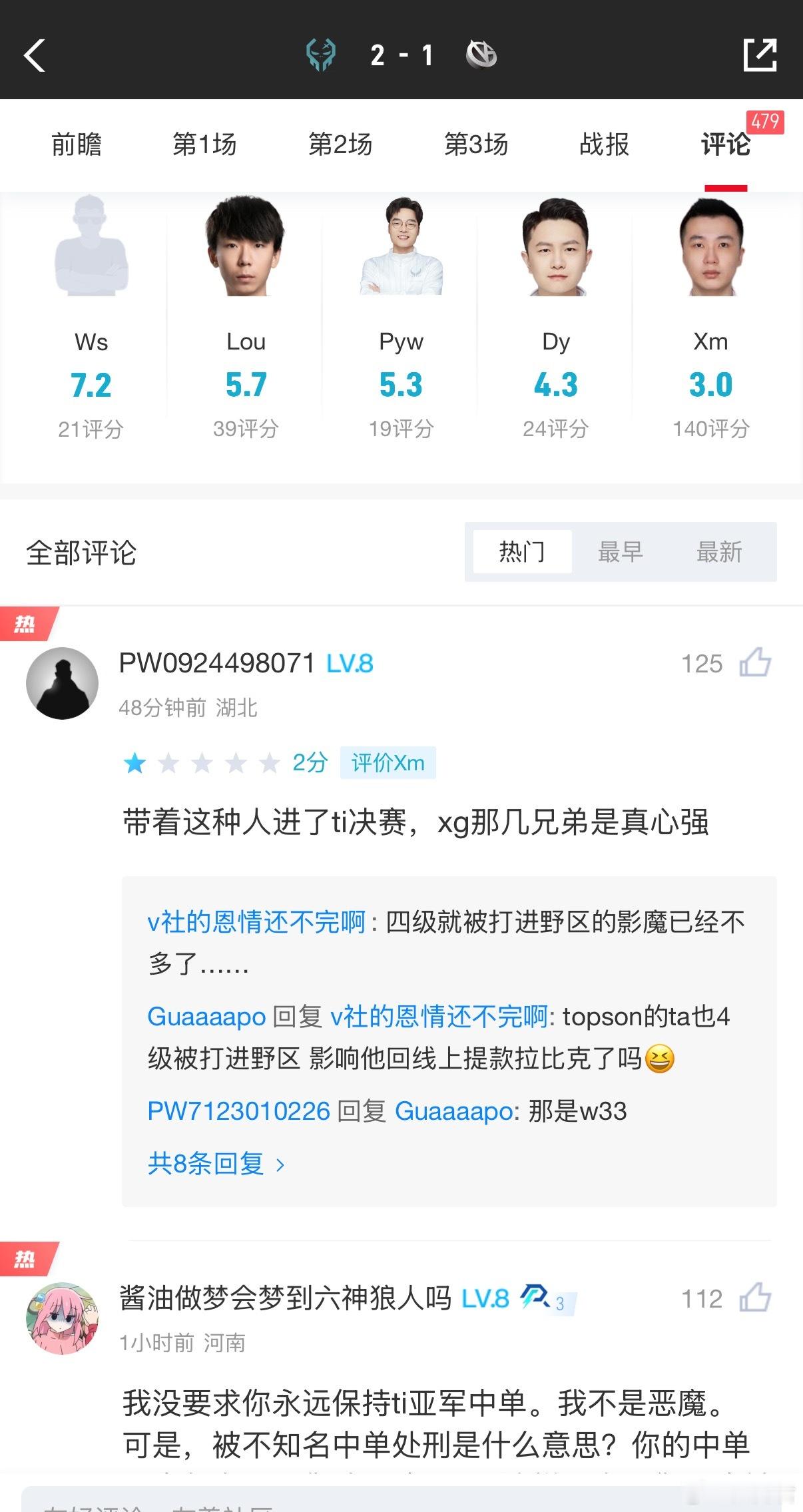This screenshot has height=1512, width=803.
Task: Open player Xm rating card
Action: pyautogui.click(x=710, y=318)
